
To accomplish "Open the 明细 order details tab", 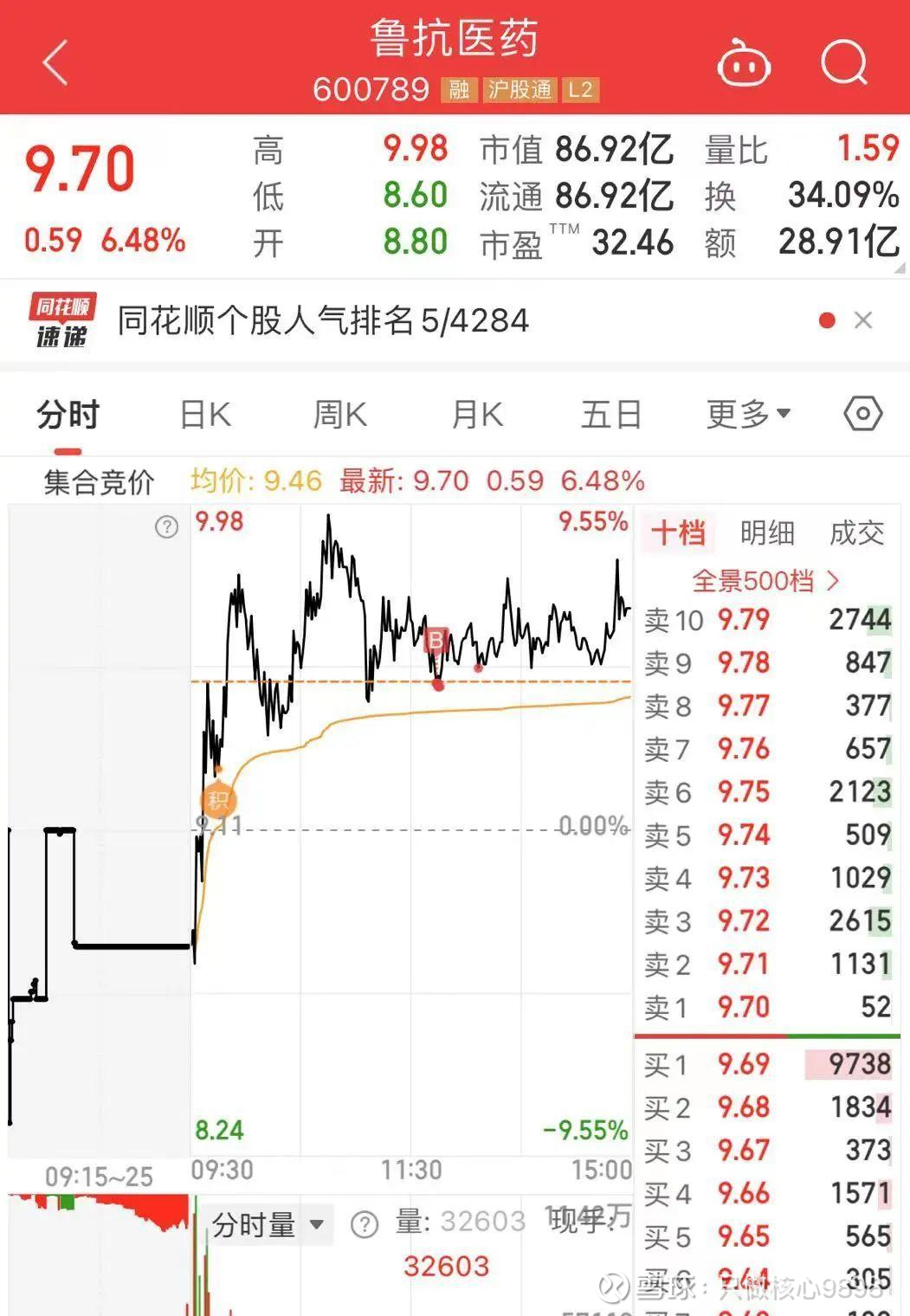I will [x=765, y=533].
